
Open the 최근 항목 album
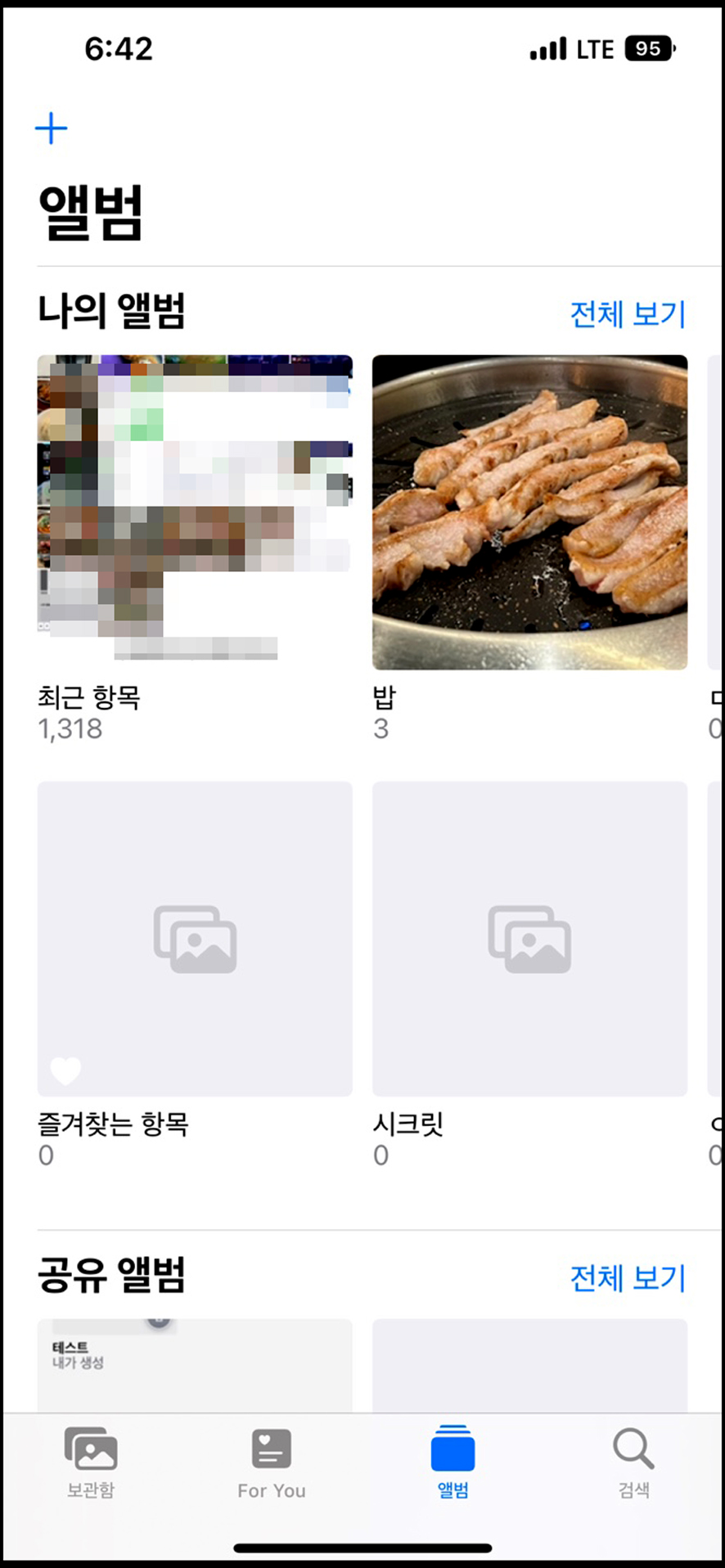coord(195,512)
